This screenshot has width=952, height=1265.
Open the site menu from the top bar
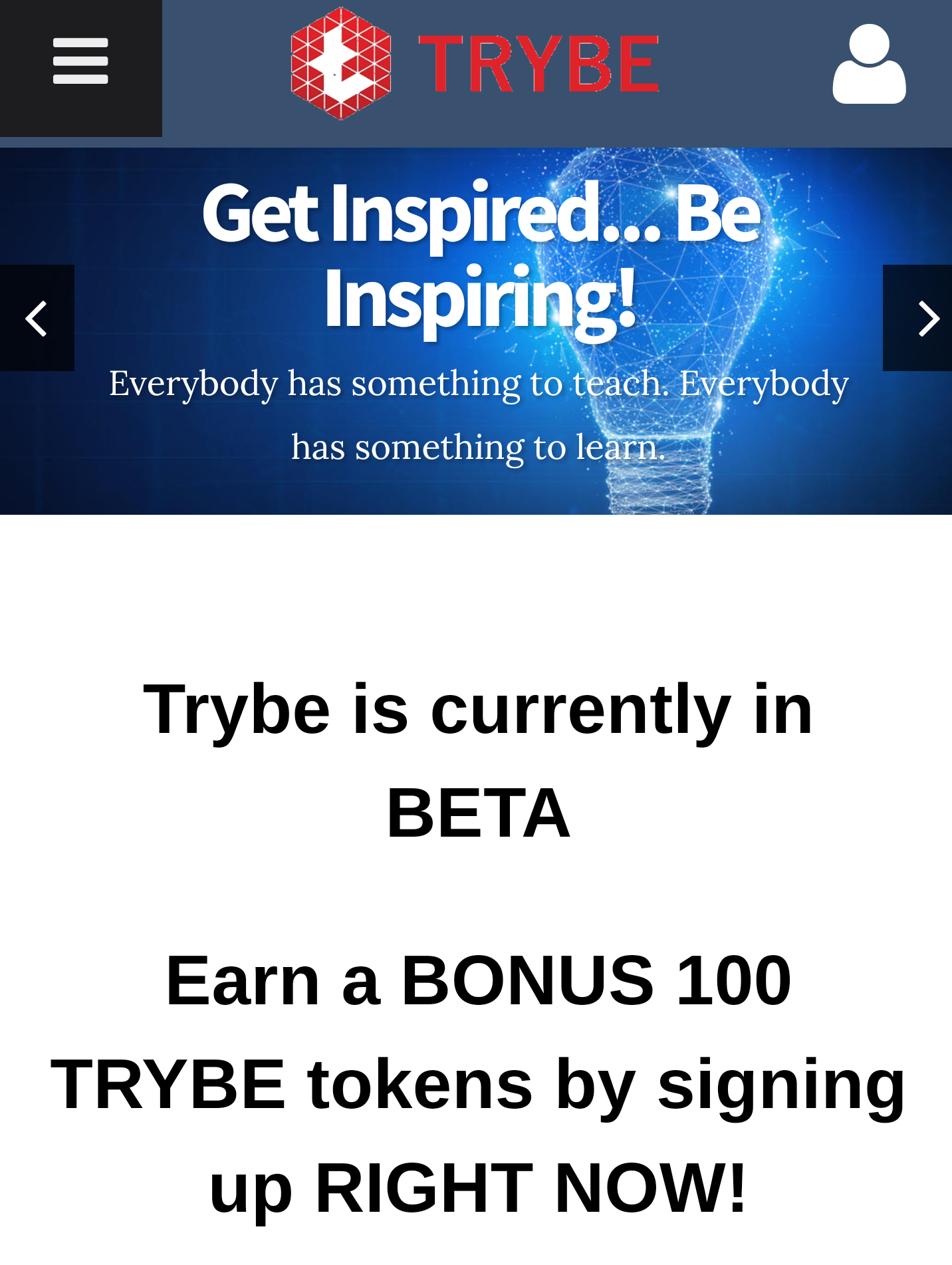[x=80, y=62]
